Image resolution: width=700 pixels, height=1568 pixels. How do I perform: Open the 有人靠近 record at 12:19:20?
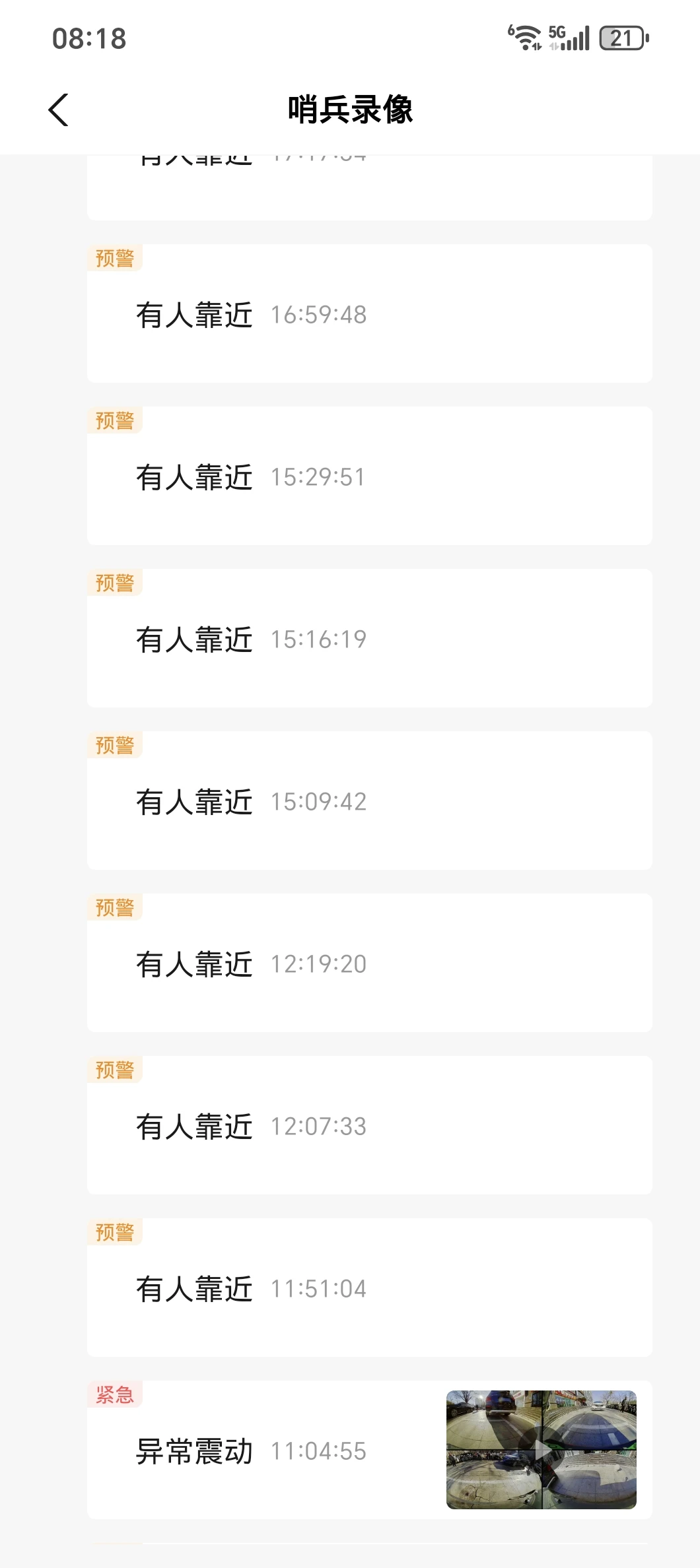370,963
